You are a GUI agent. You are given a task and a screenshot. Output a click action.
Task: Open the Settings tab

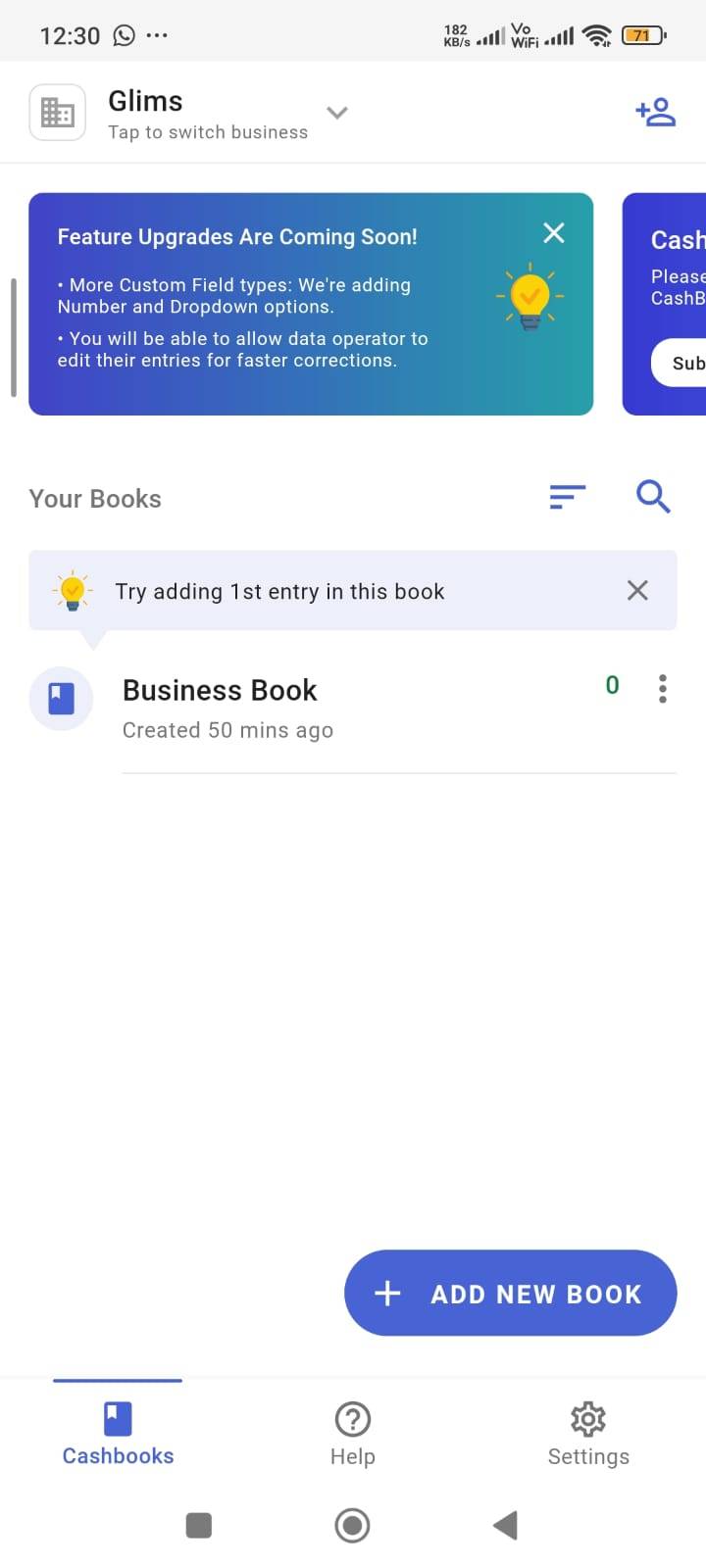pyautogui.click(x=588, y=1433)
